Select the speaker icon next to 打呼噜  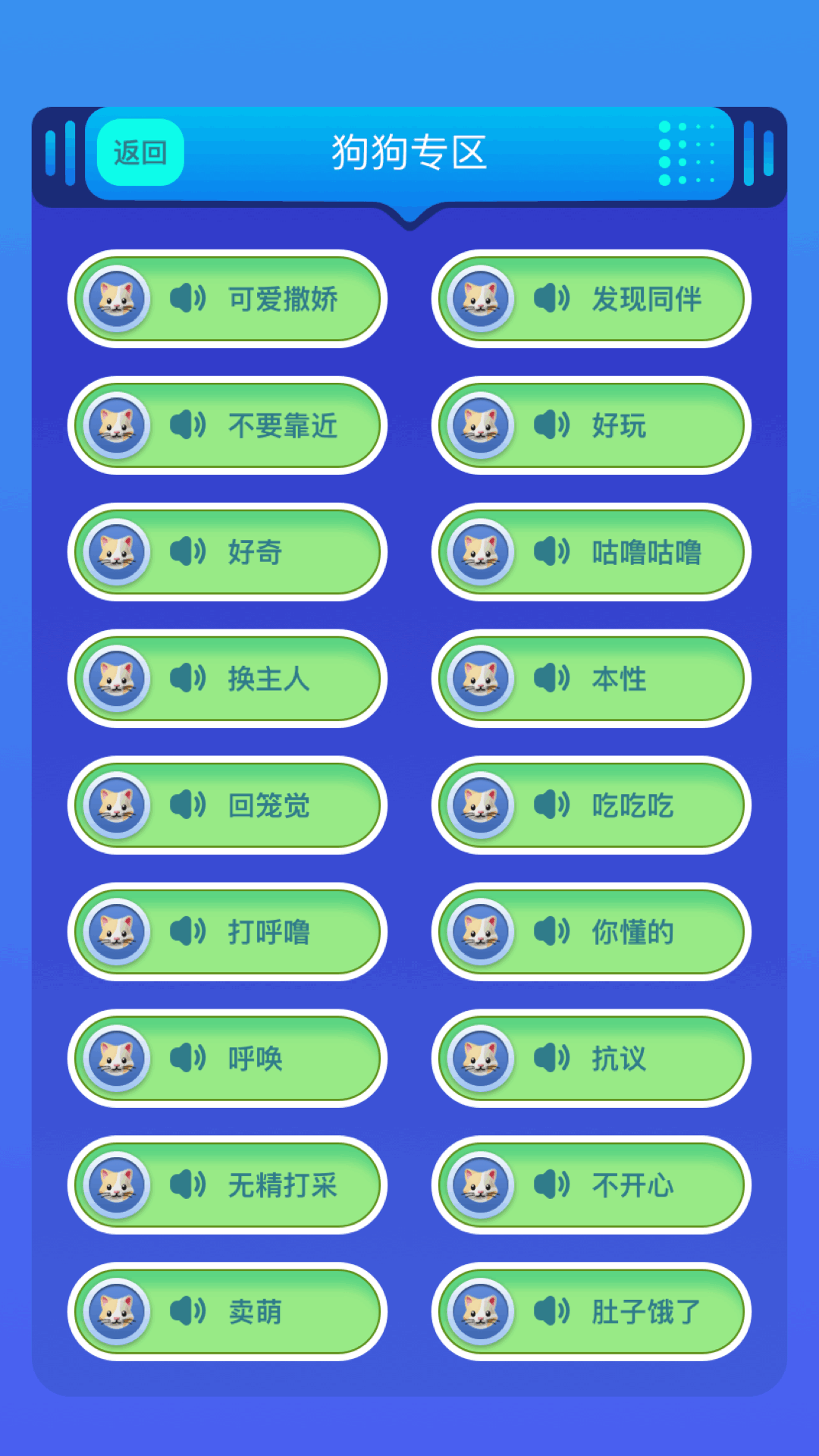pos(190,934)
